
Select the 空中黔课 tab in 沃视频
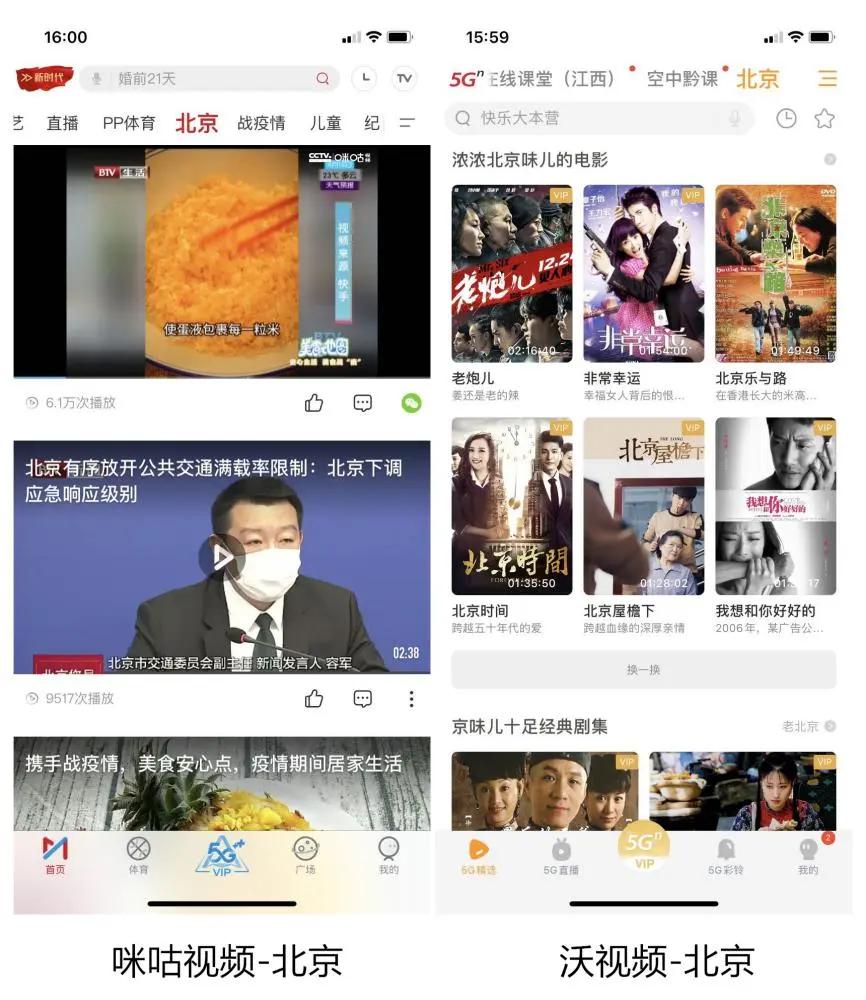tap(684, 79)
